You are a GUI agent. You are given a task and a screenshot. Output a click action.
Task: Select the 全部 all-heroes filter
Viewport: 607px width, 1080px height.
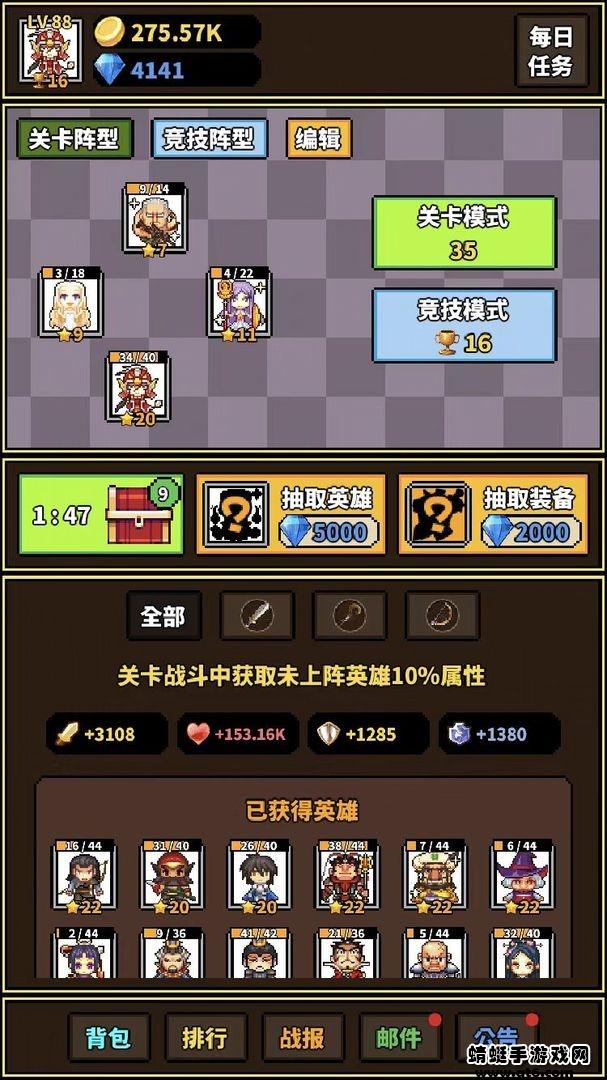point(163,617)
